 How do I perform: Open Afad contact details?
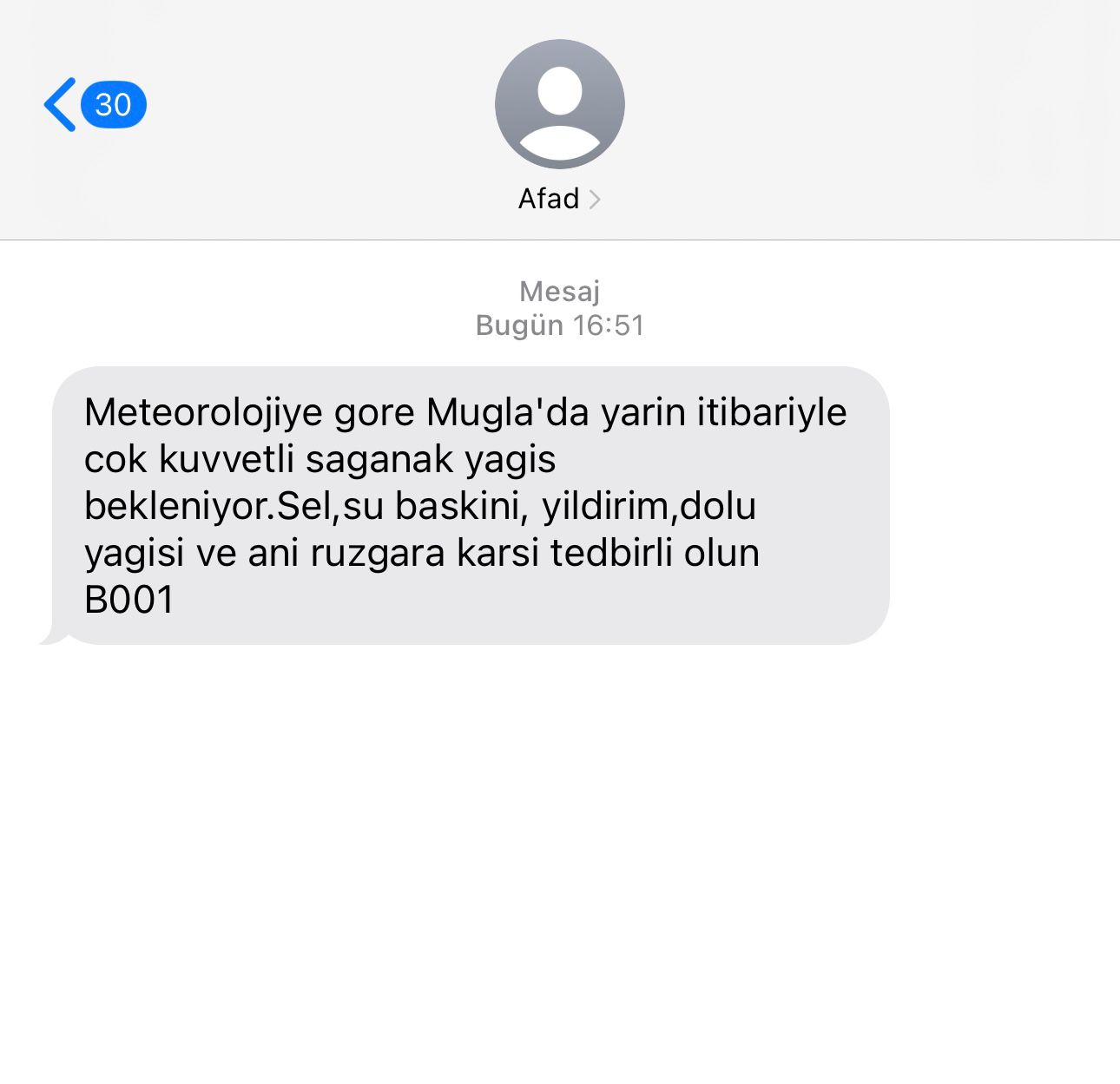(559, 199)
